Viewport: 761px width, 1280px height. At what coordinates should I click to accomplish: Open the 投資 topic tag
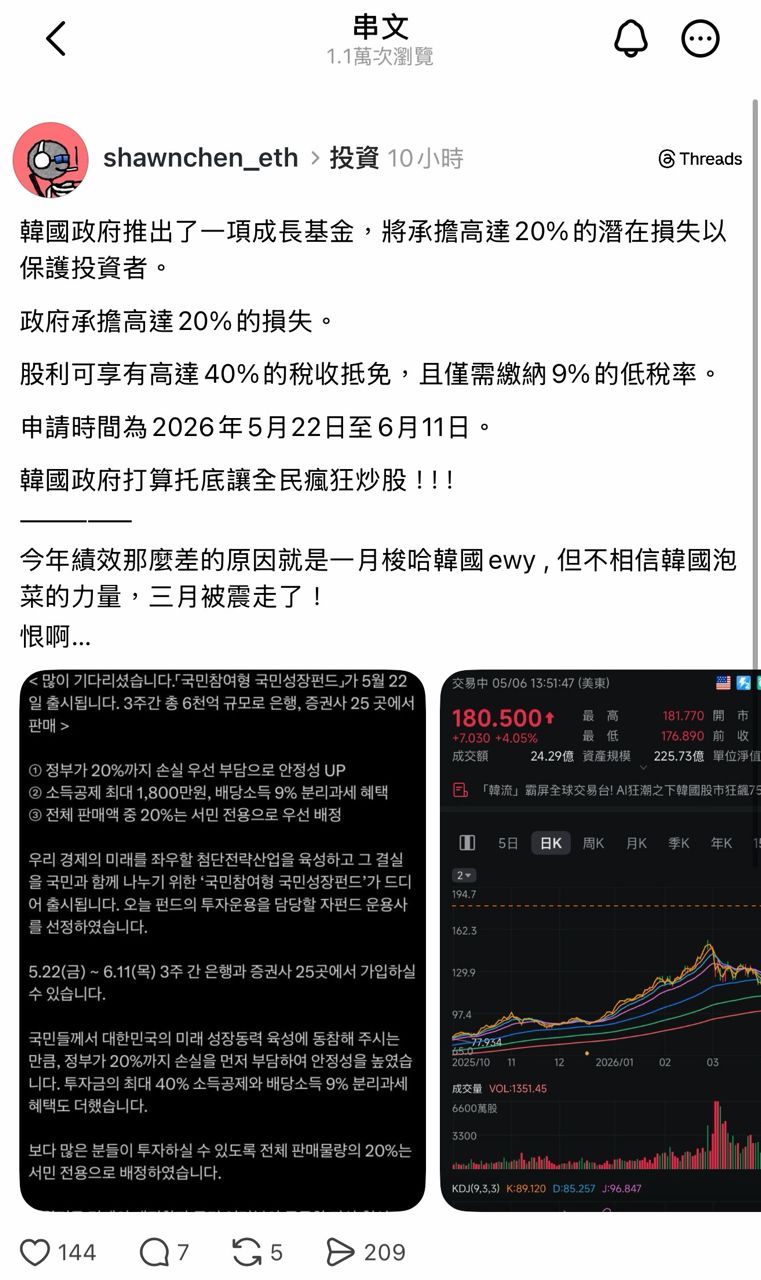click(355, 158)
